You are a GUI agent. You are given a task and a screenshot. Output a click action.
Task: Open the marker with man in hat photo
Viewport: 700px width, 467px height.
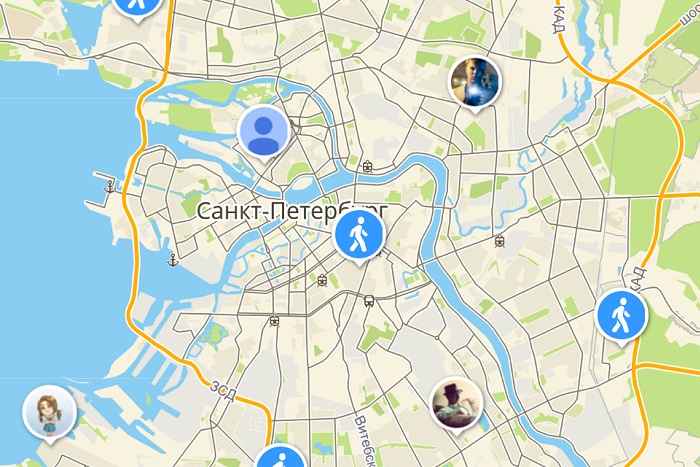[457, 402]
